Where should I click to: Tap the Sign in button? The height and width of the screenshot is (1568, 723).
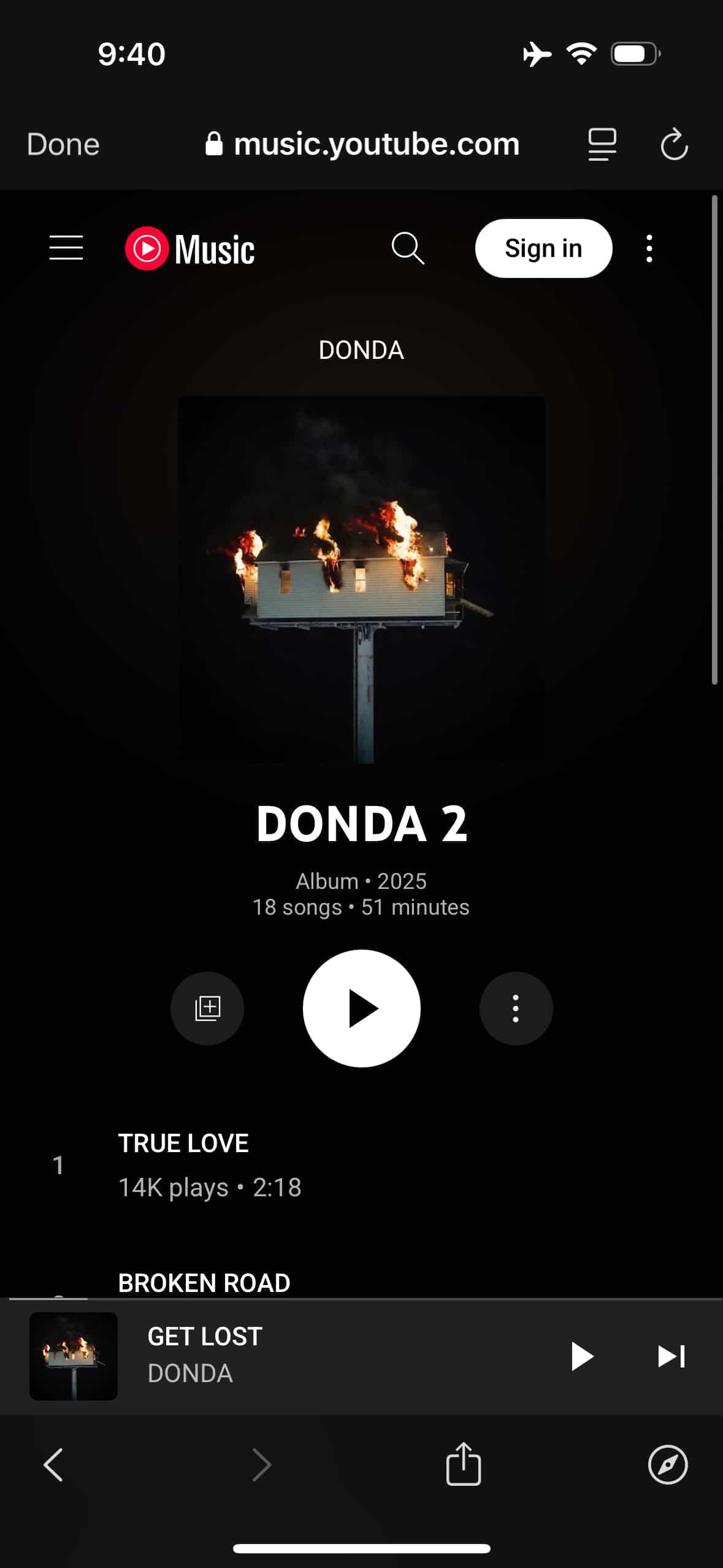(x=543, y=248)
